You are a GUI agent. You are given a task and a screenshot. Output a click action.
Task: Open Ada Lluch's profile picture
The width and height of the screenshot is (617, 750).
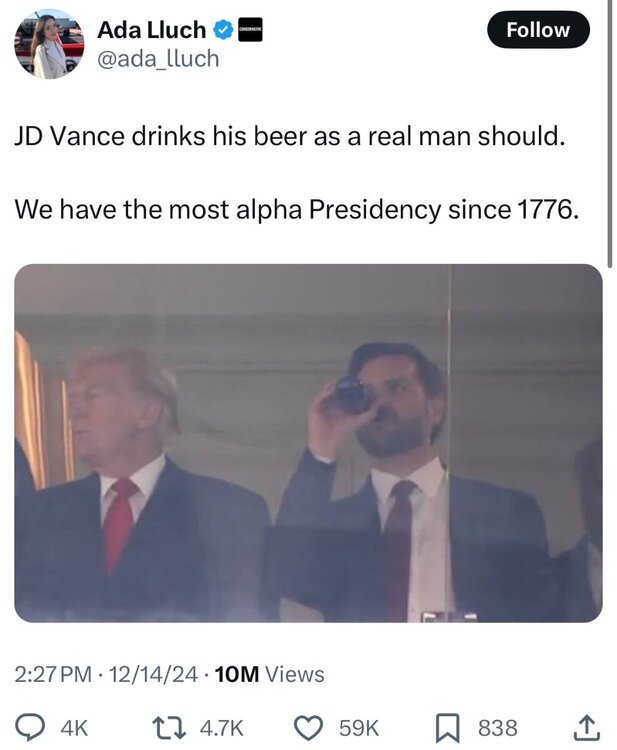(49, 44)
